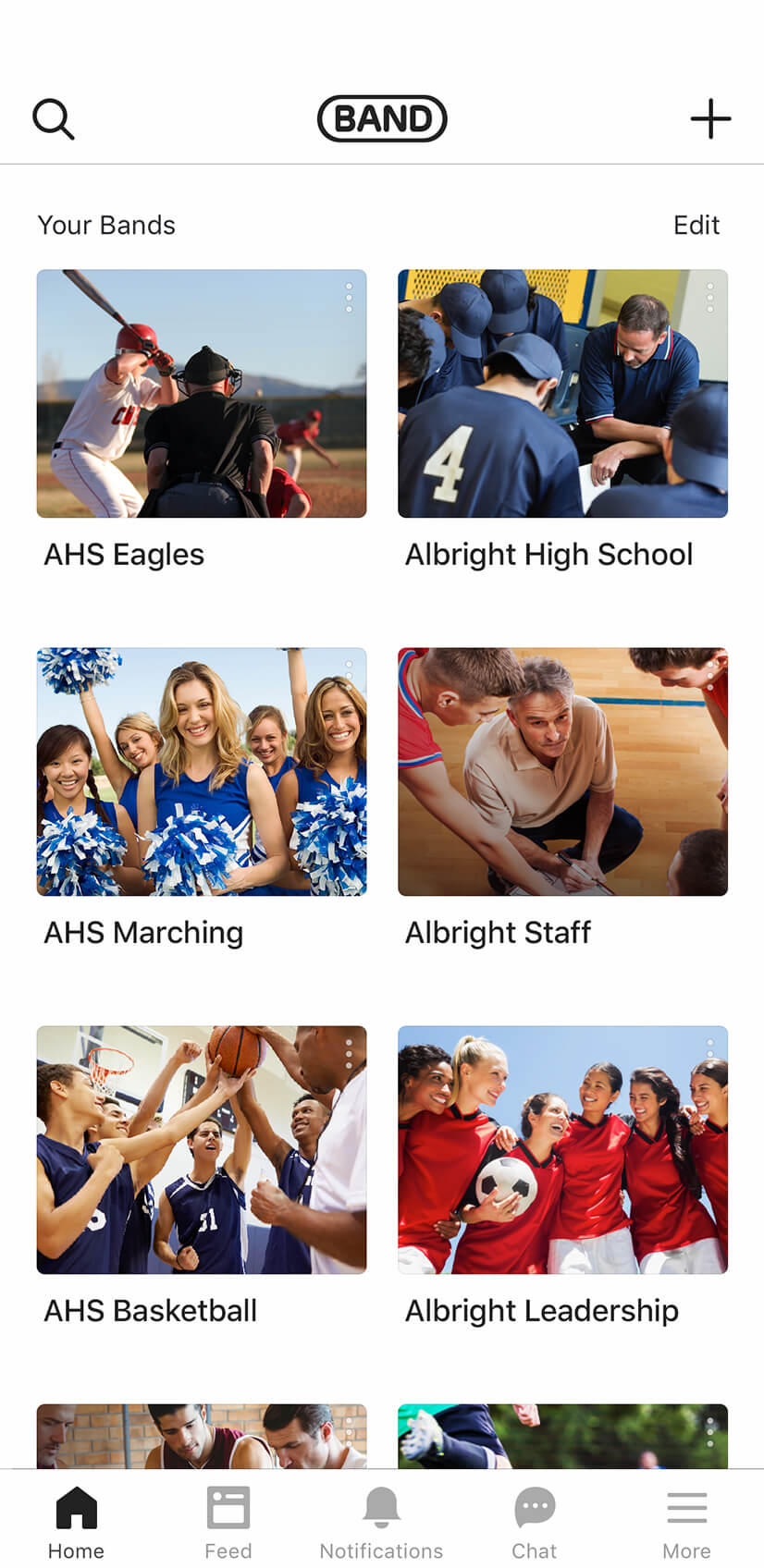Viewport: 764px width, 1568px height.
Task: Open three-dot menu on AHS Eagles card
Action: (x=349, y=298)
